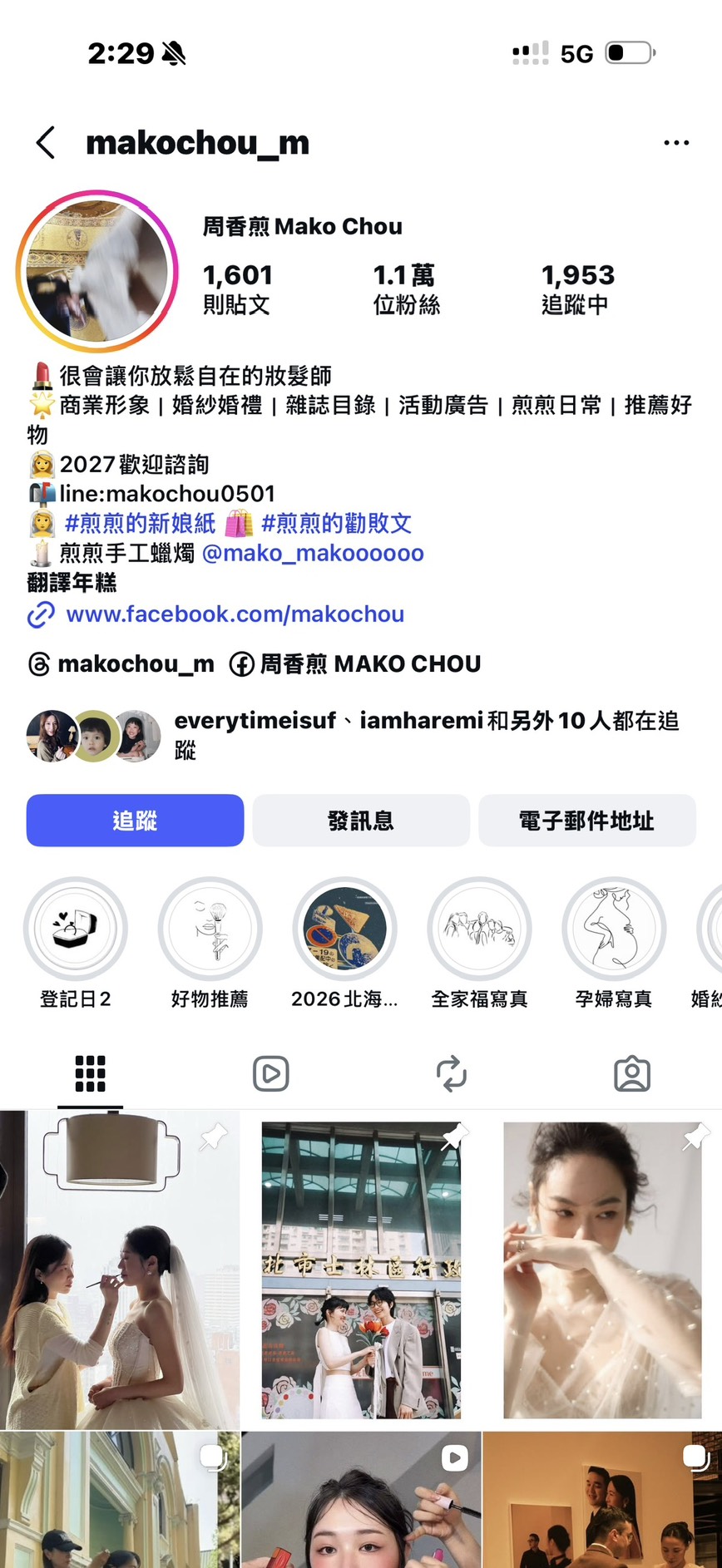This screenshot has width=722, height=1568.
Task: Open the tagged photos icon
Action: (631, 1073)
